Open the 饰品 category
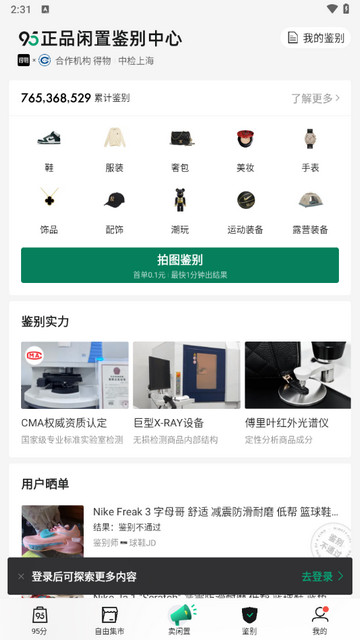The image size is (360, 640). 49,211
